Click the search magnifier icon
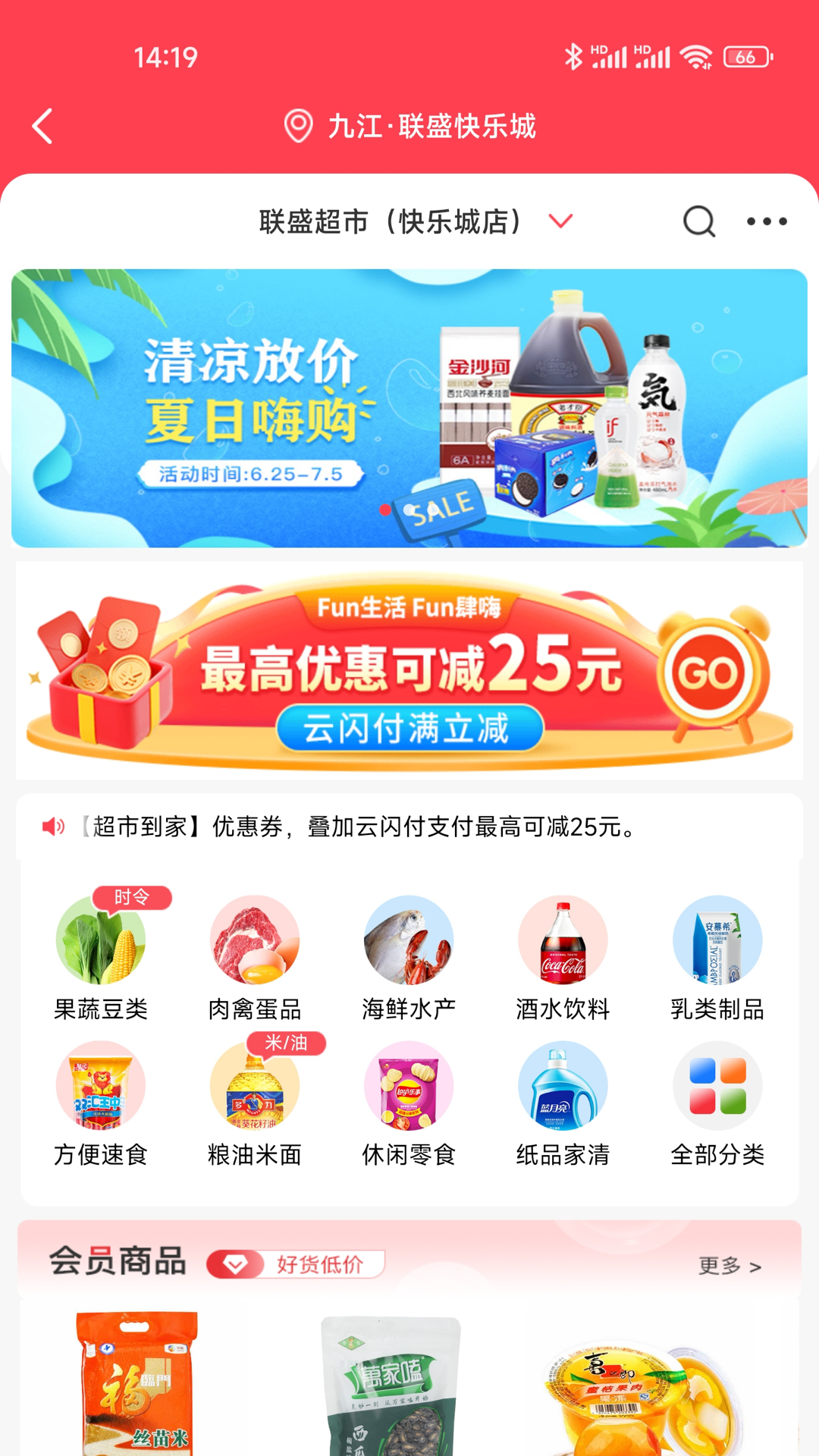819x1456 pixels. (x=698, y=222)
